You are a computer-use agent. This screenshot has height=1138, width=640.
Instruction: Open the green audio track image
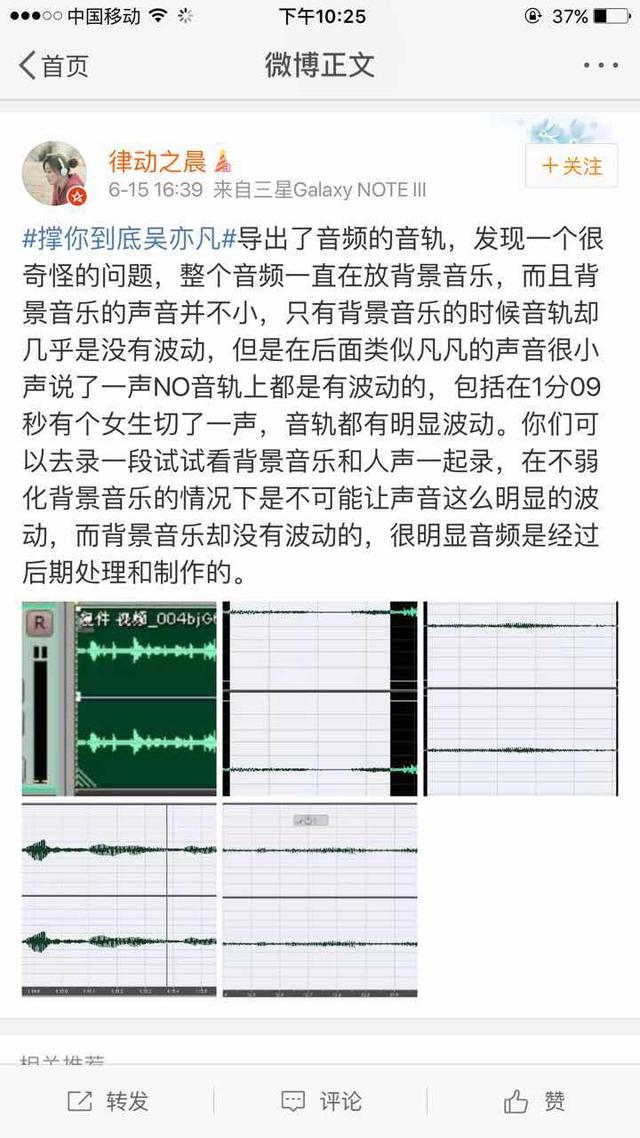(x=119, y=698)
